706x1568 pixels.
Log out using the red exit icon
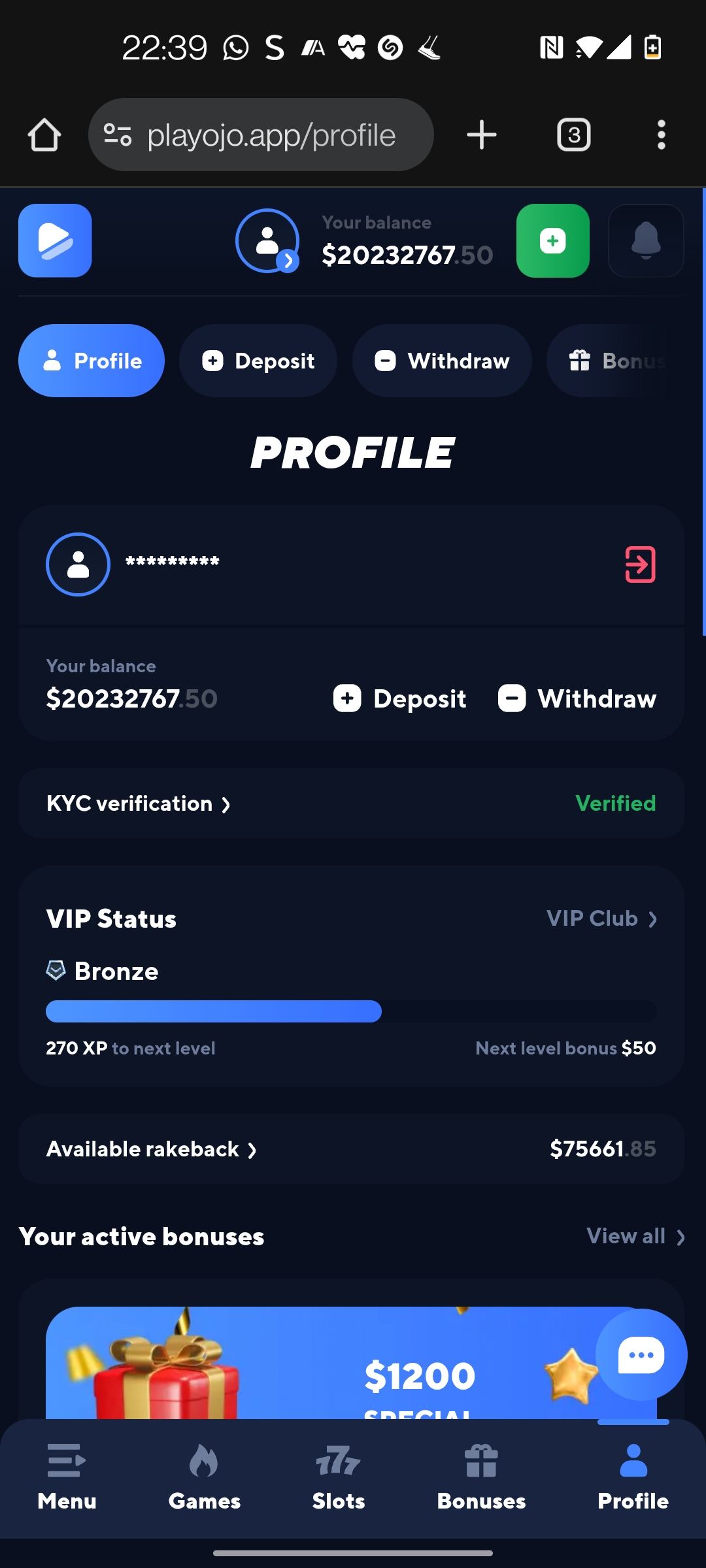[x=640, y=564]
